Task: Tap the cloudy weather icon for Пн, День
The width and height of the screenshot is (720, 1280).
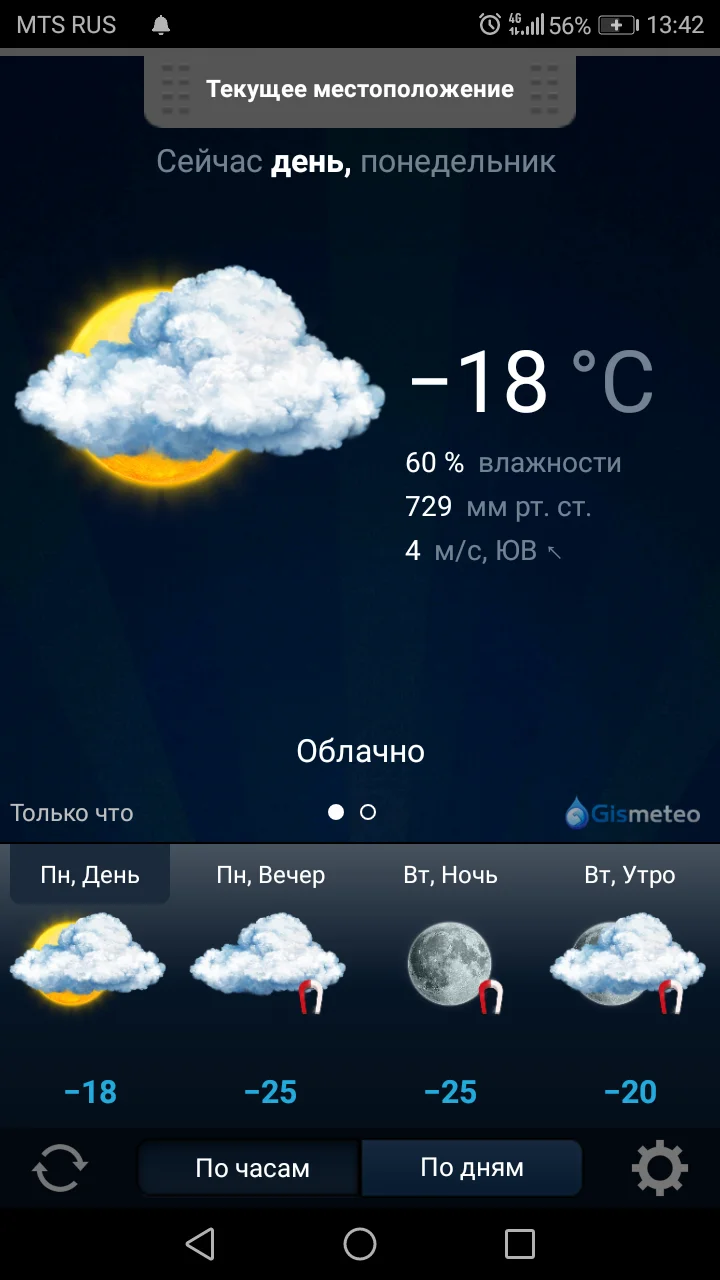Action: [90, 963]
